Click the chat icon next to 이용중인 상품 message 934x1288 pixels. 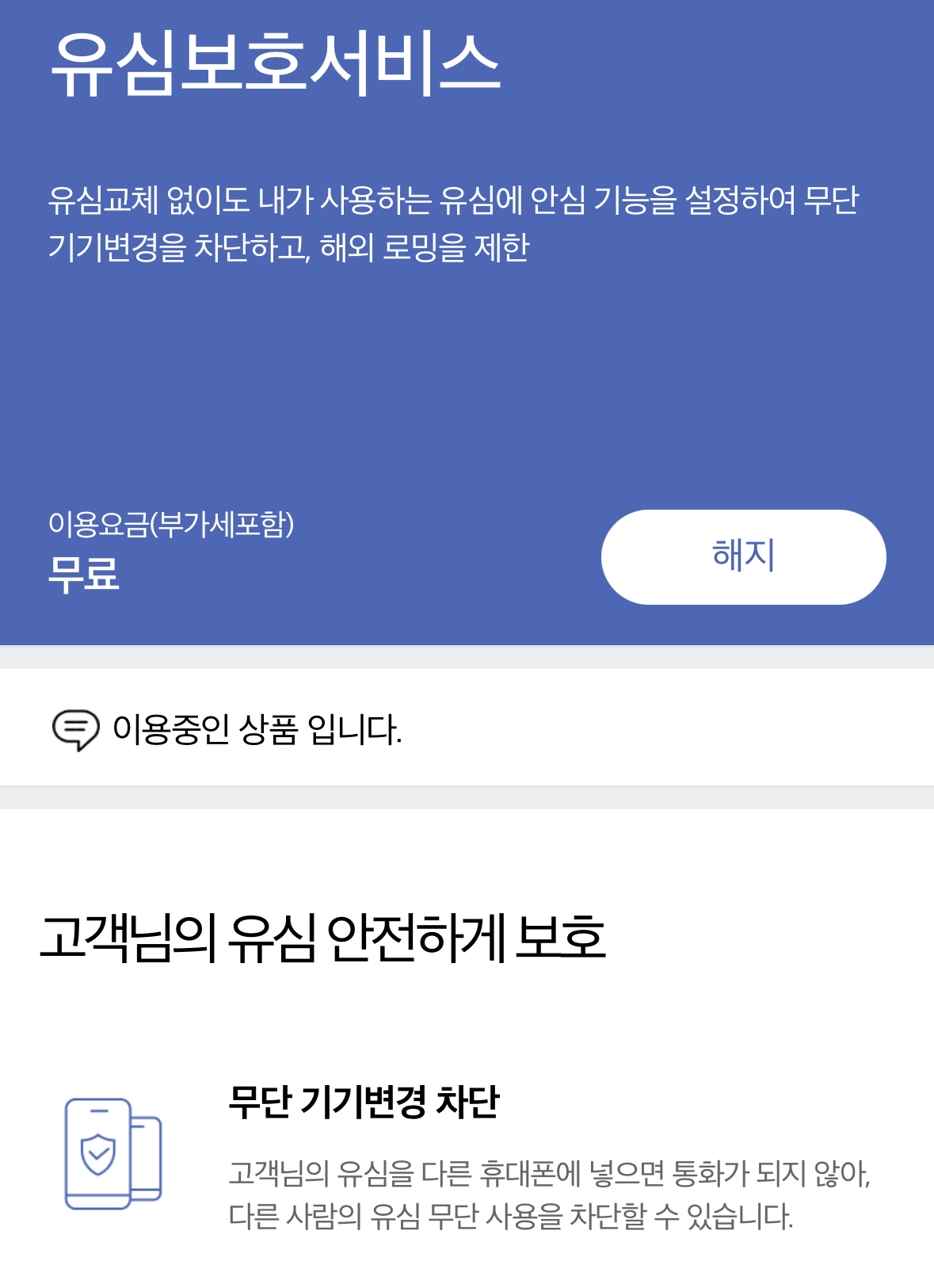[75, 729]
